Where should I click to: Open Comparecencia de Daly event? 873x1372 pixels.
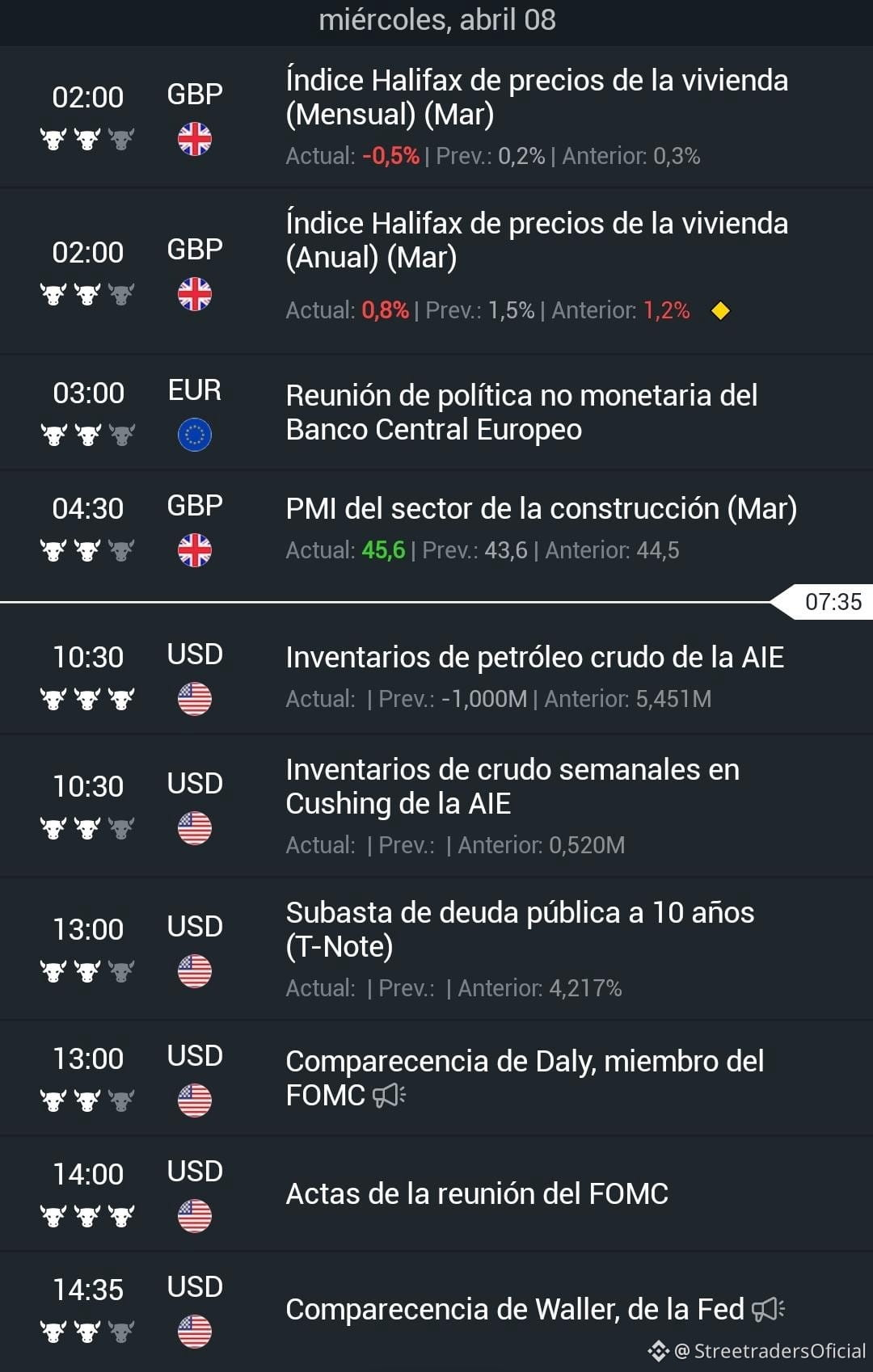click(x=436, y=1078)
